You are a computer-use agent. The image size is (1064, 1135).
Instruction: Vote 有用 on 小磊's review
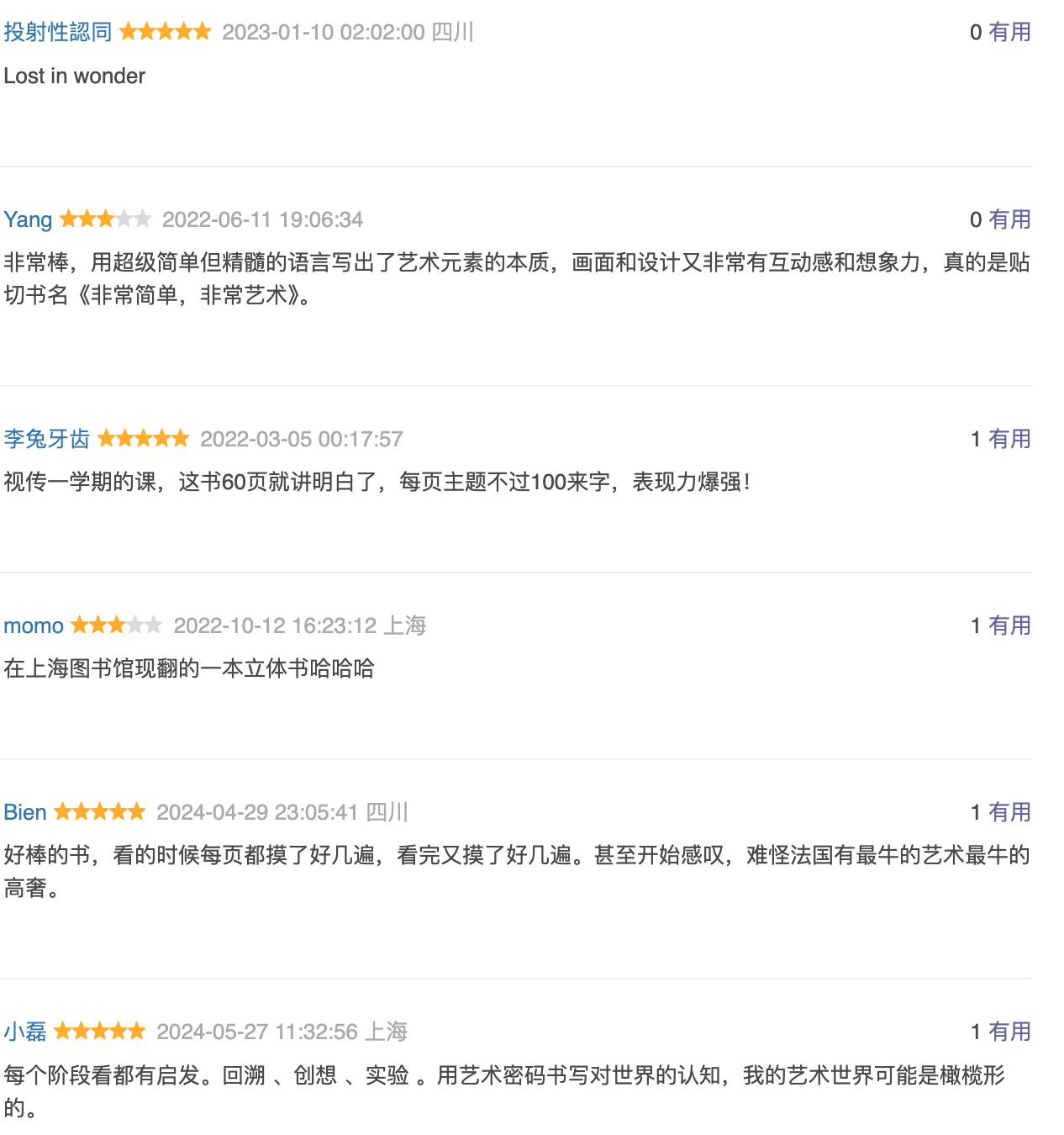1009,1032
